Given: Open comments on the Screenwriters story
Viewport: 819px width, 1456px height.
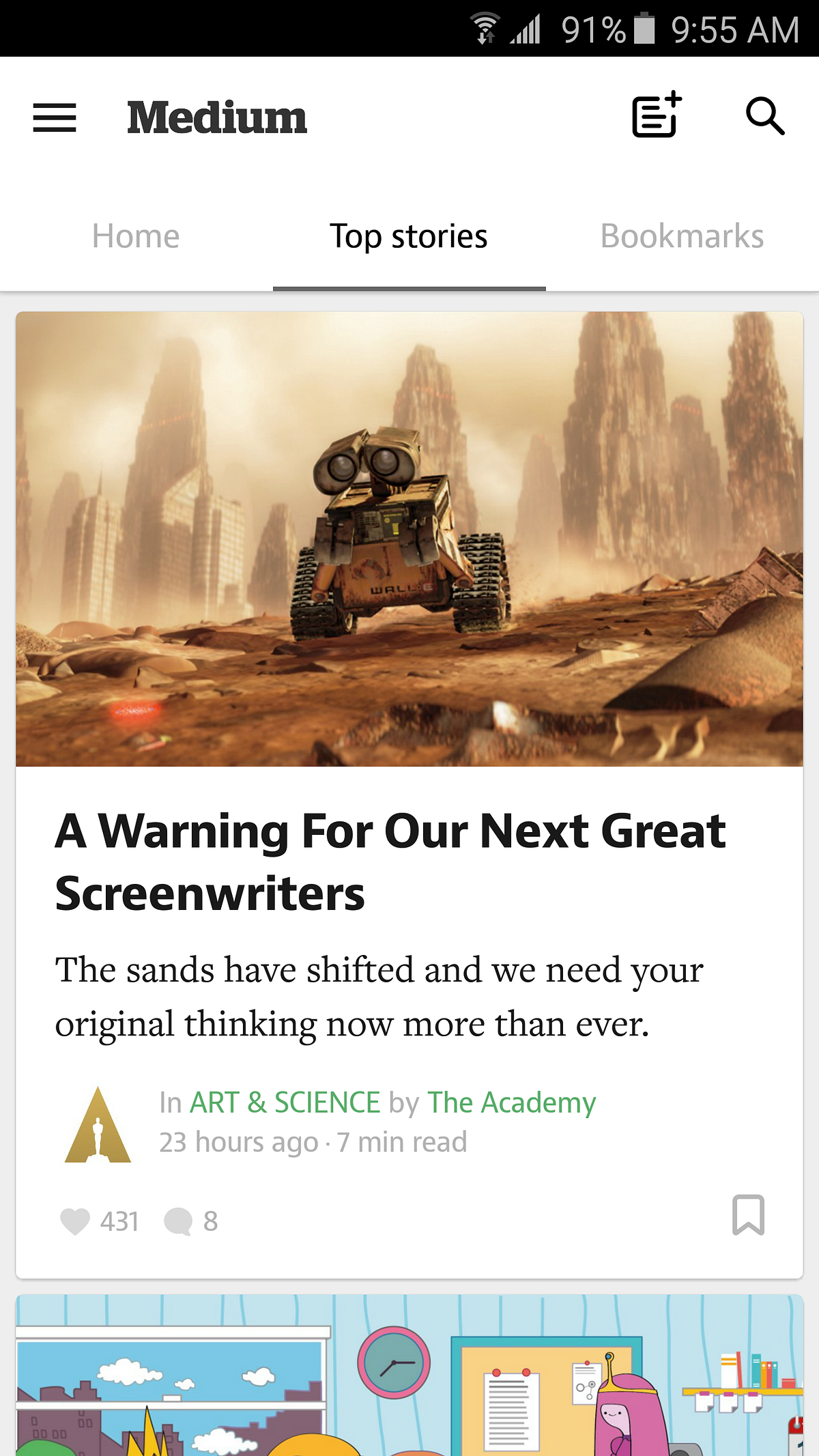Looking at the screenshot, I should (x=179, y=1221).
